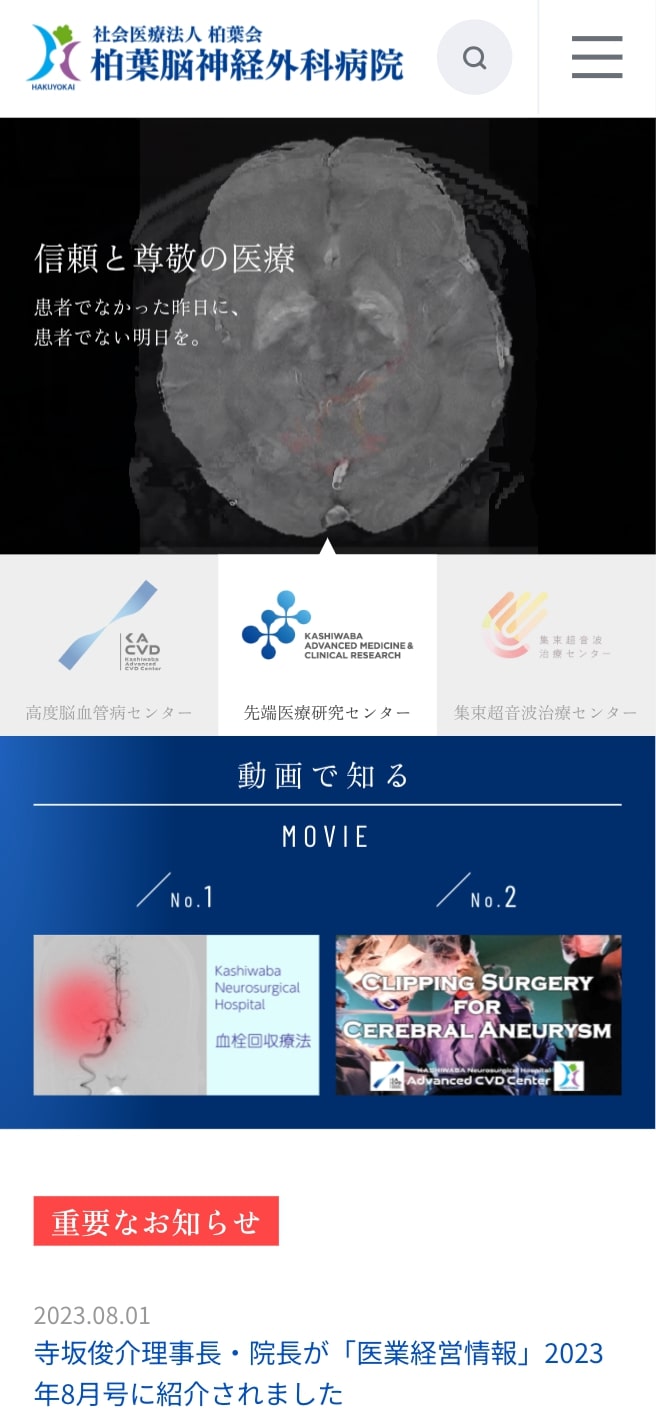Play the No.1 血栓回収療法 video
Viewport: 656px width, 1418px height.
[176, 1014]
